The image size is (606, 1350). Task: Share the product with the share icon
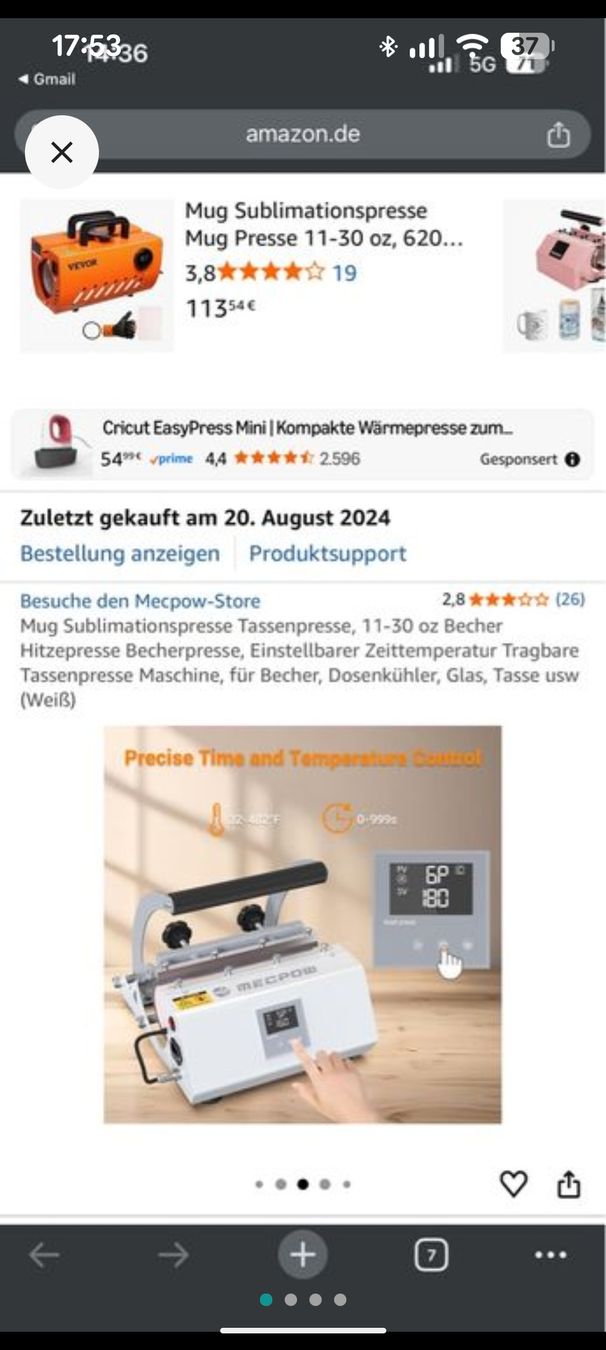[x=568, y=1185]
